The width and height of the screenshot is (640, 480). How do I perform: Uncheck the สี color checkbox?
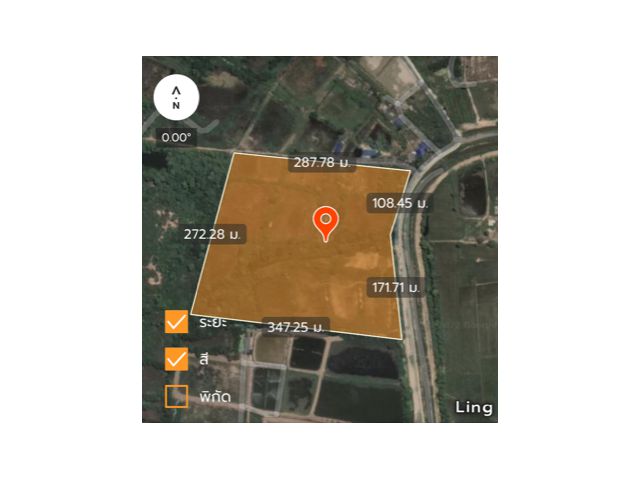(x=177, y=358)
